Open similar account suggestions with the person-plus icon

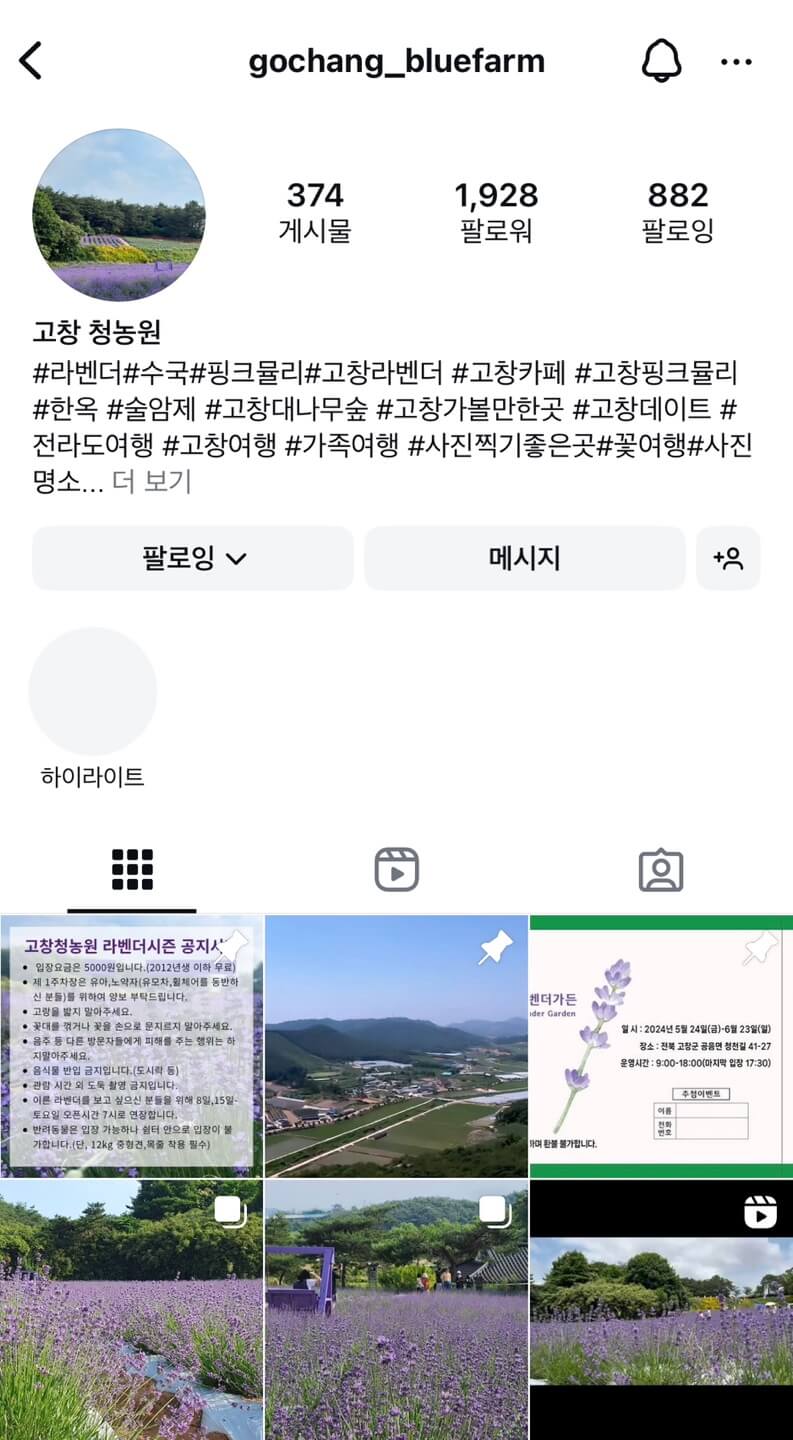[729, 558]
